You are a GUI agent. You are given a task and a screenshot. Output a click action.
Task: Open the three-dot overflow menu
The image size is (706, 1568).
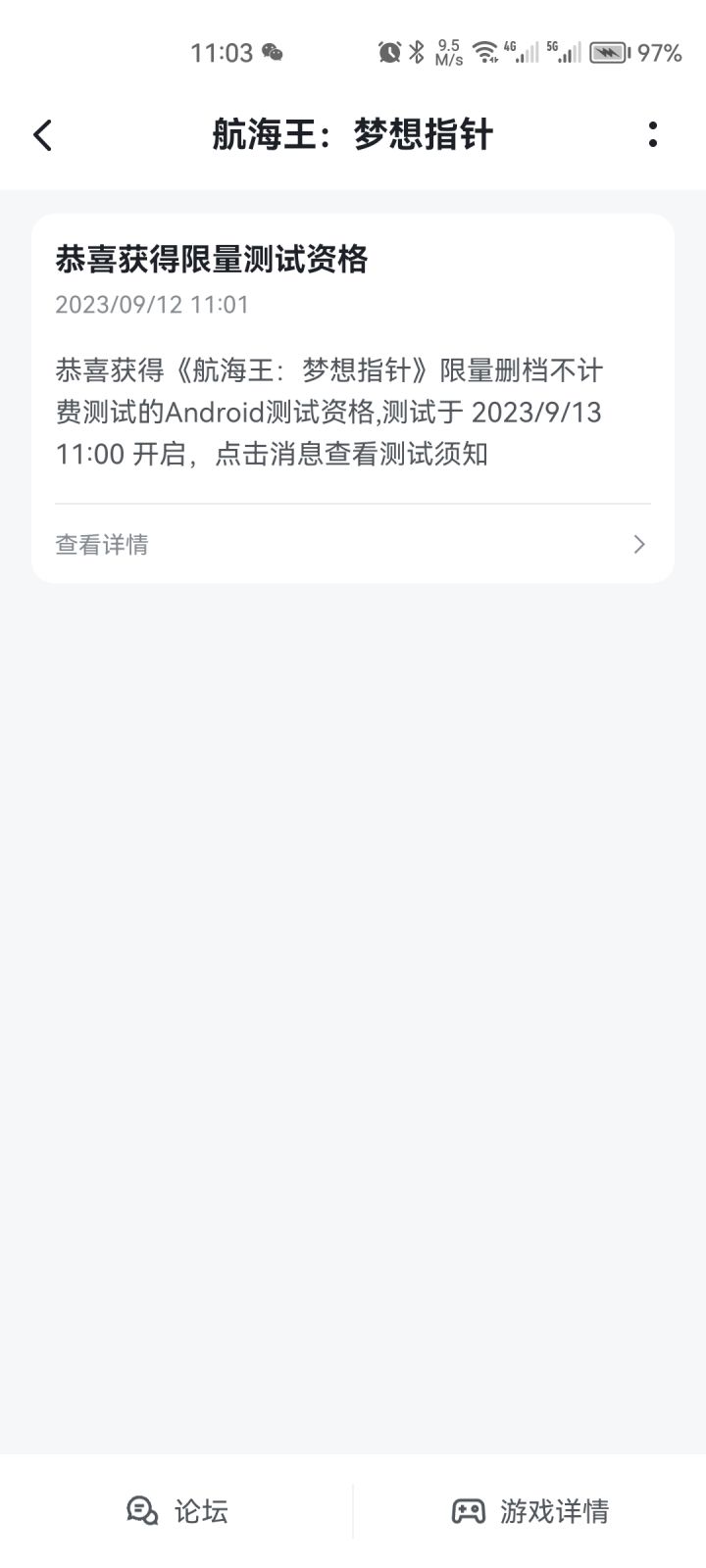coord(653,135)
